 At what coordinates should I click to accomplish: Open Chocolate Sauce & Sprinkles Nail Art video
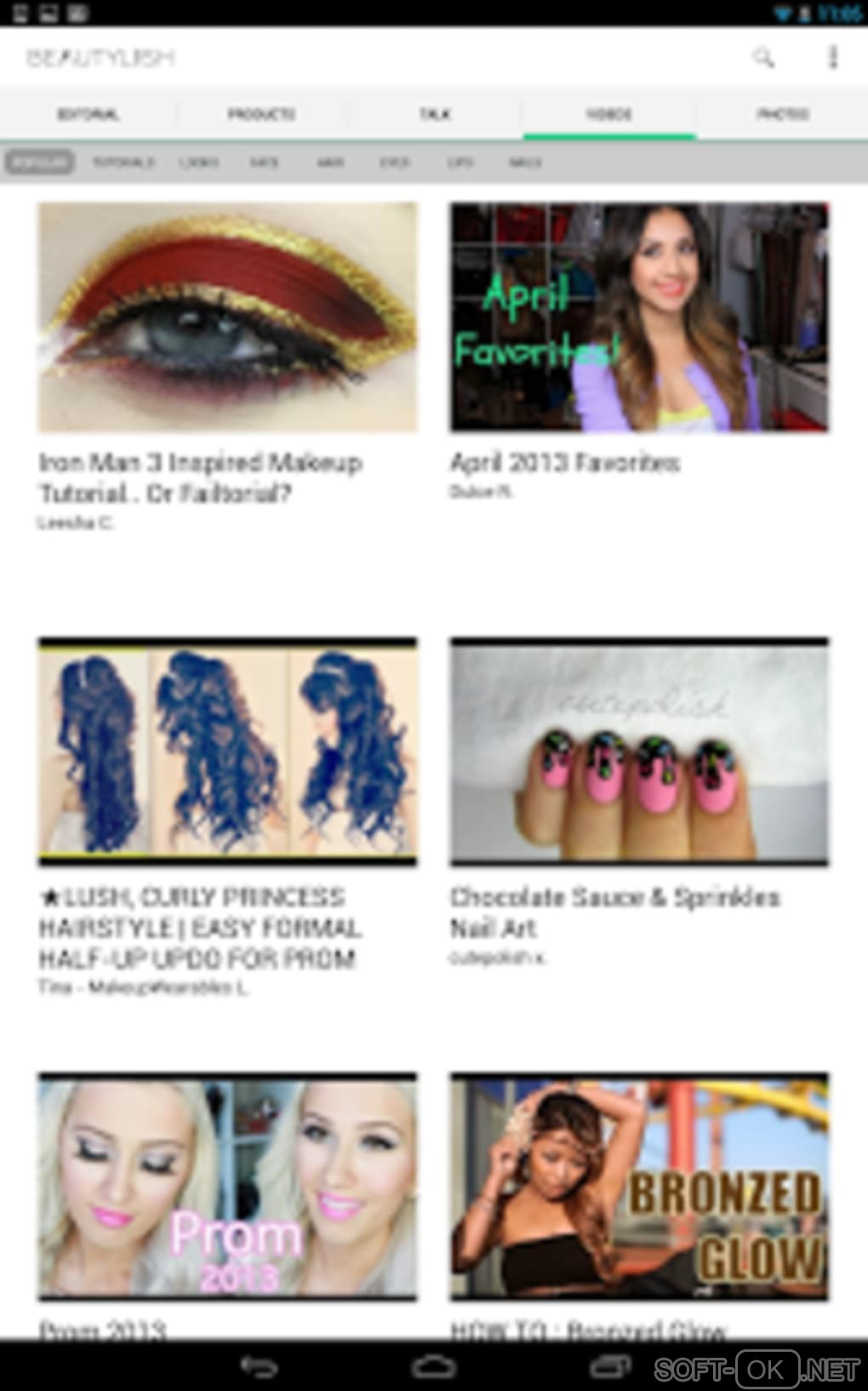coord(639,752)
